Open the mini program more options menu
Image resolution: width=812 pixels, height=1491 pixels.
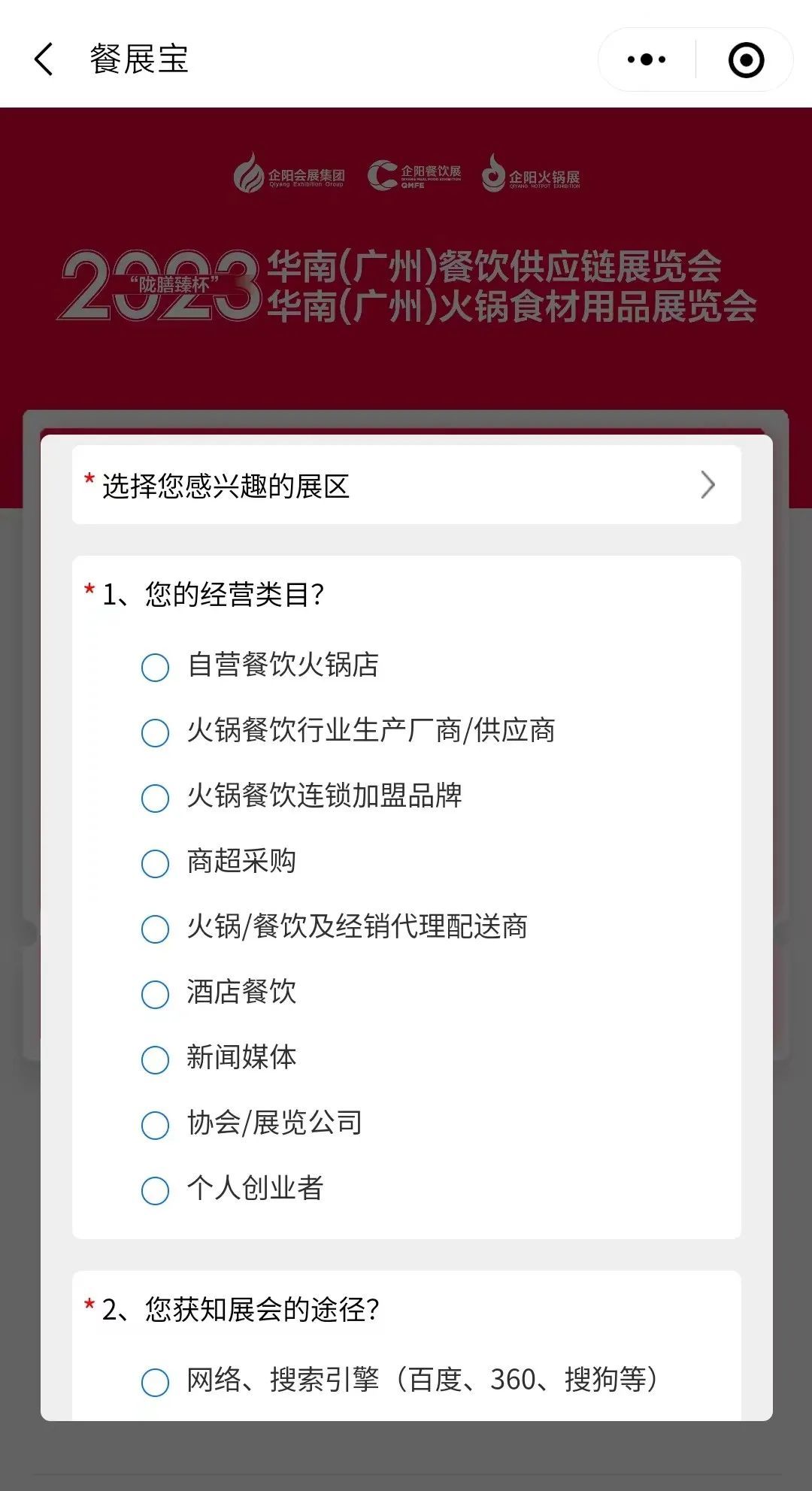coord(647,59)
